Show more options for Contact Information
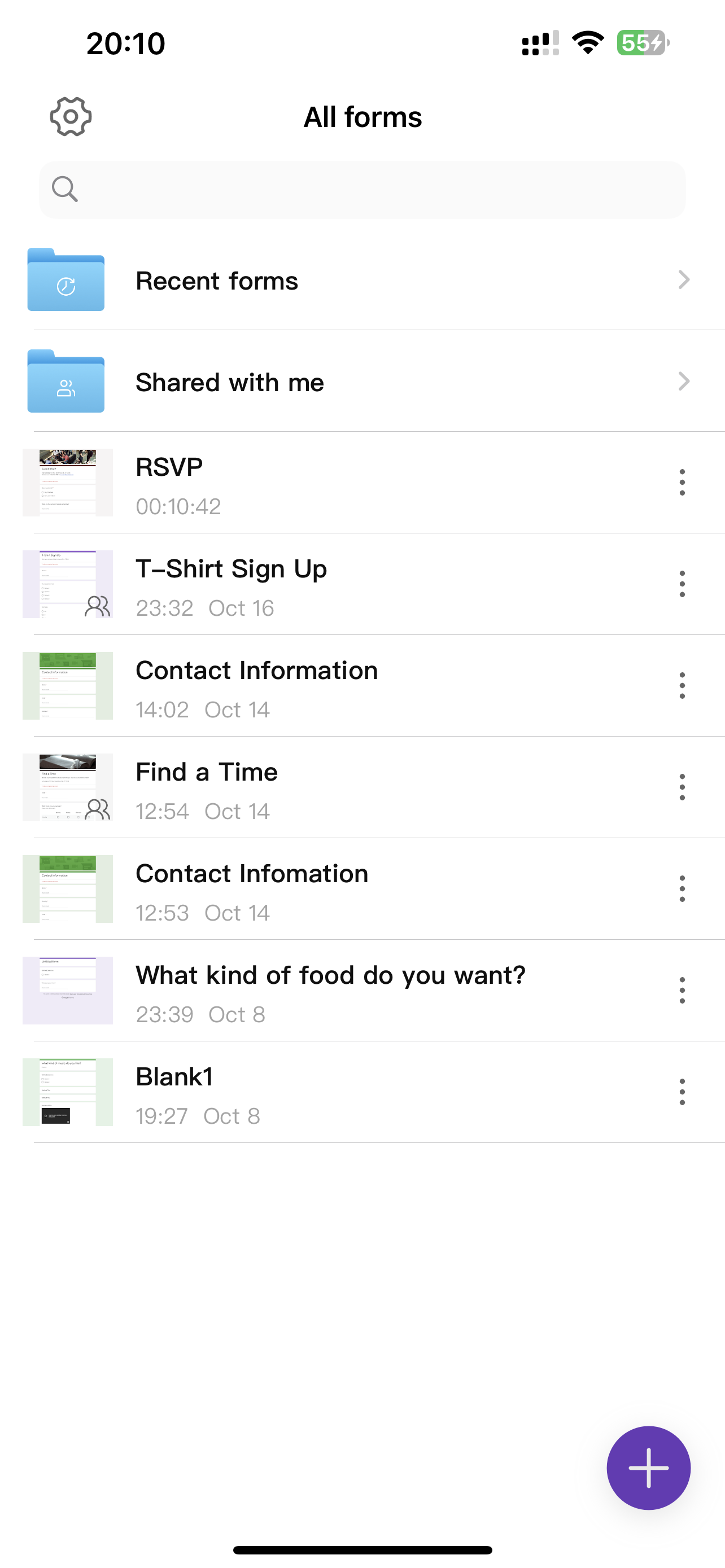This screenshot has height=1568, width=725. [682, 686]
